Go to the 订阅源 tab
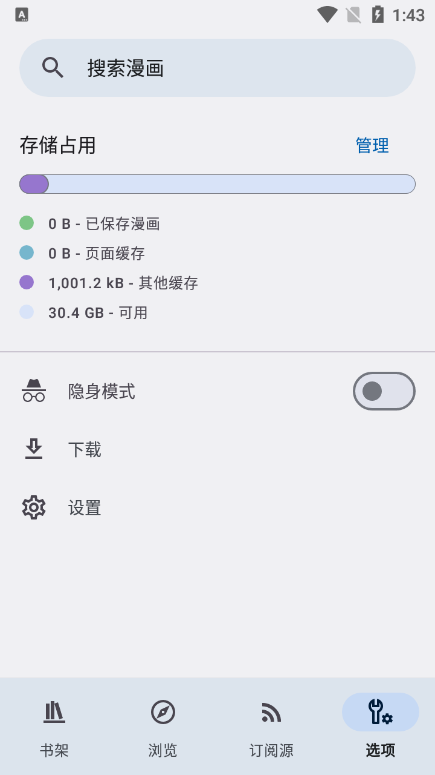This screenshot has width=435, height=775. pyautogui.click(x=271, y=728)
